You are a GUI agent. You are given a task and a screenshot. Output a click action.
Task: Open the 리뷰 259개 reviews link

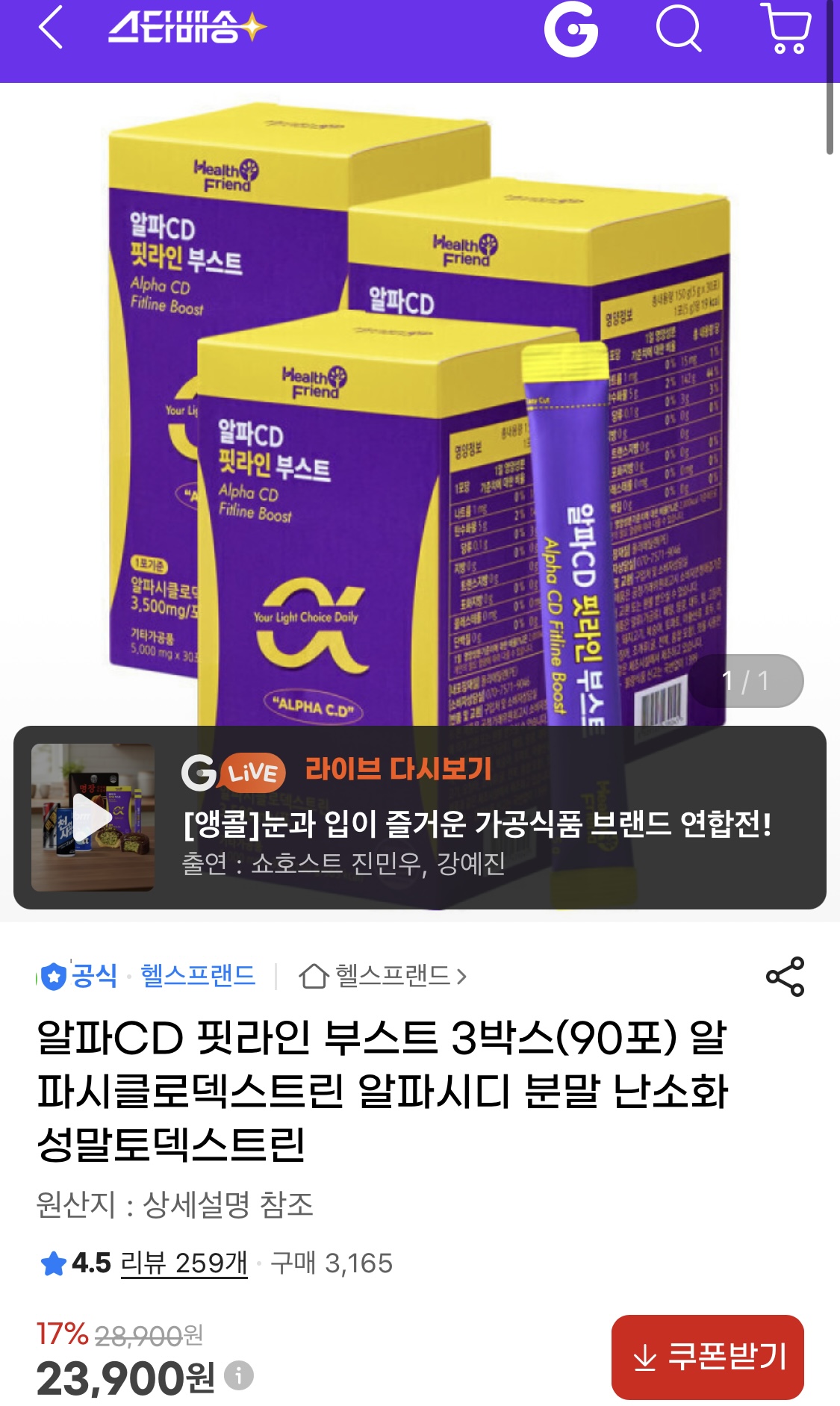pos(184,1263)
